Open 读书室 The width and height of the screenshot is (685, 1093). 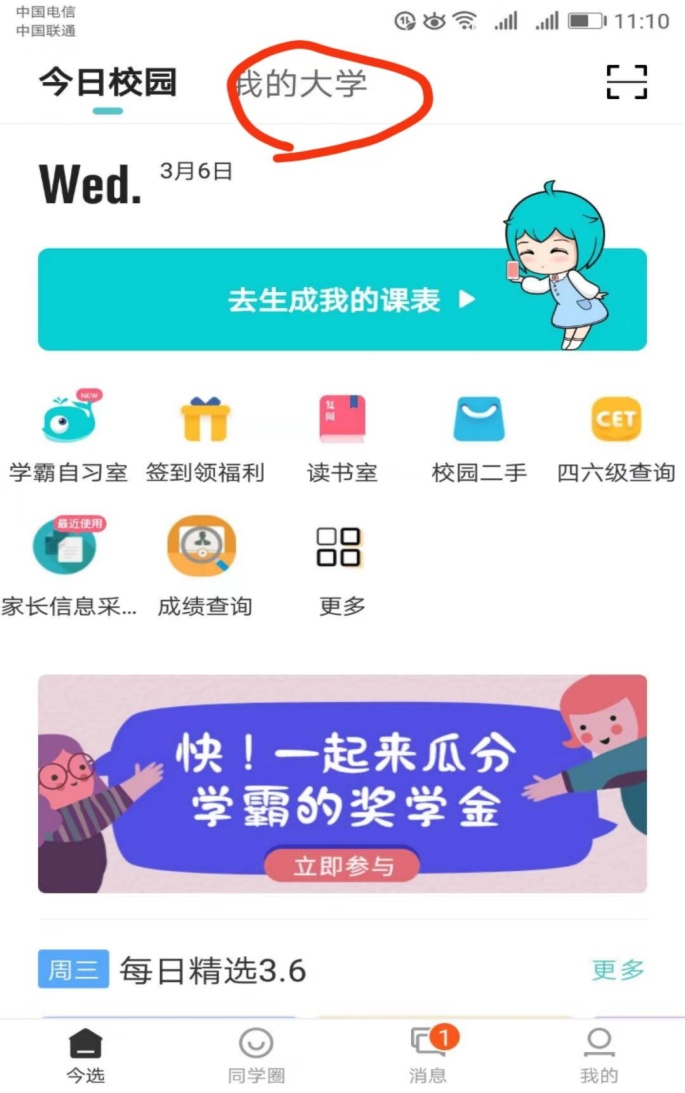point(342,437)
